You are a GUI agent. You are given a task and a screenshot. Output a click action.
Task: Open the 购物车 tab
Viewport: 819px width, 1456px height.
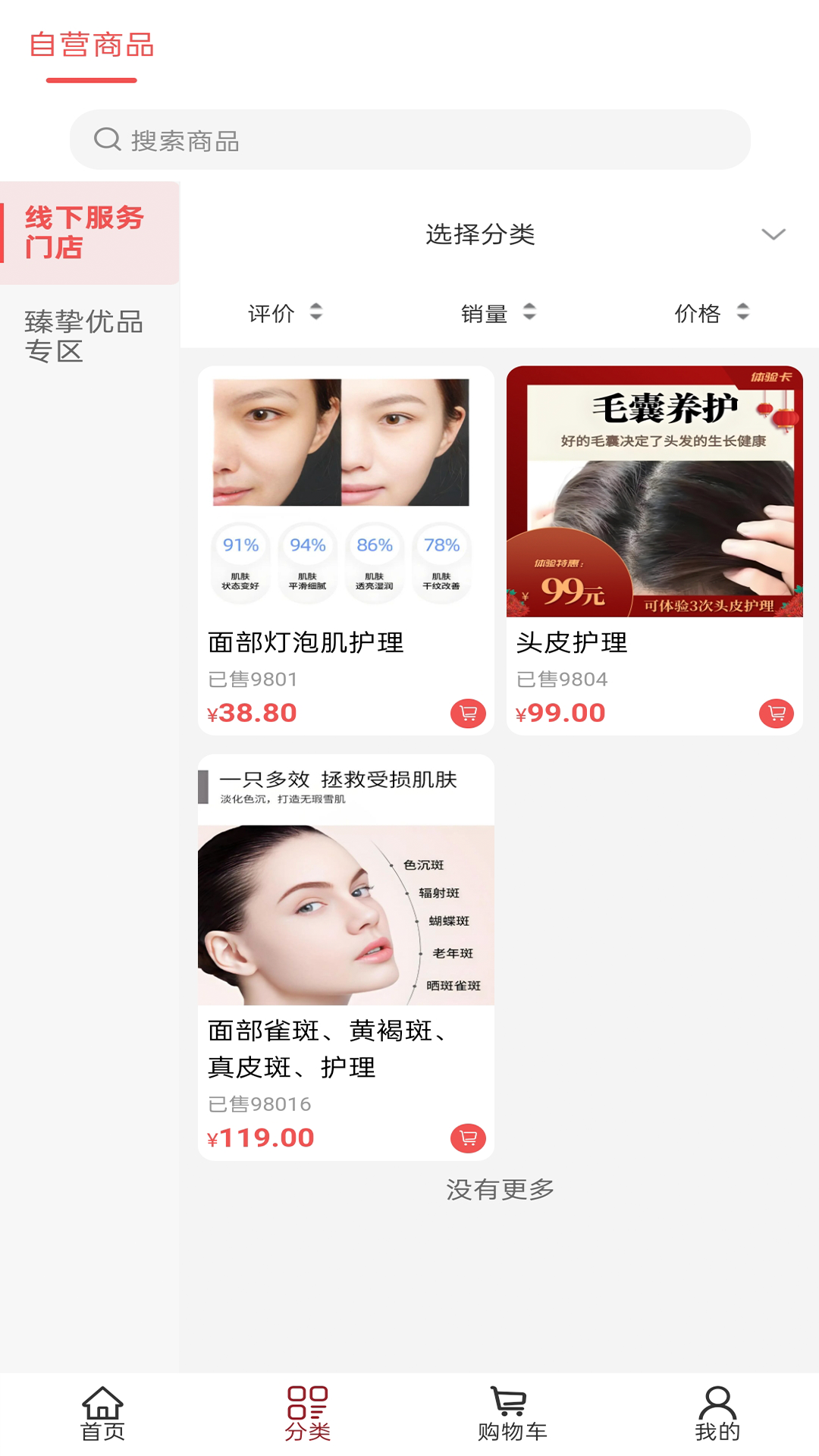click(512, 1414)
